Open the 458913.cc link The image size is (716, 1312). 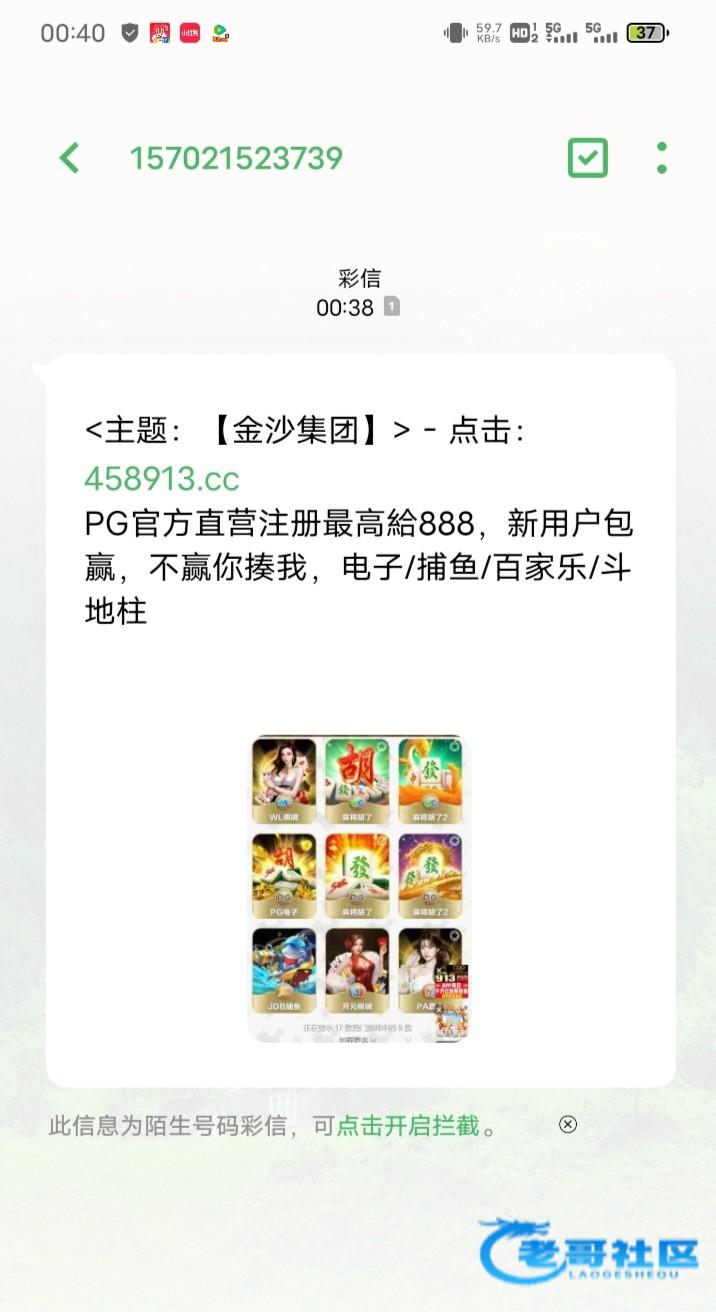162,478
